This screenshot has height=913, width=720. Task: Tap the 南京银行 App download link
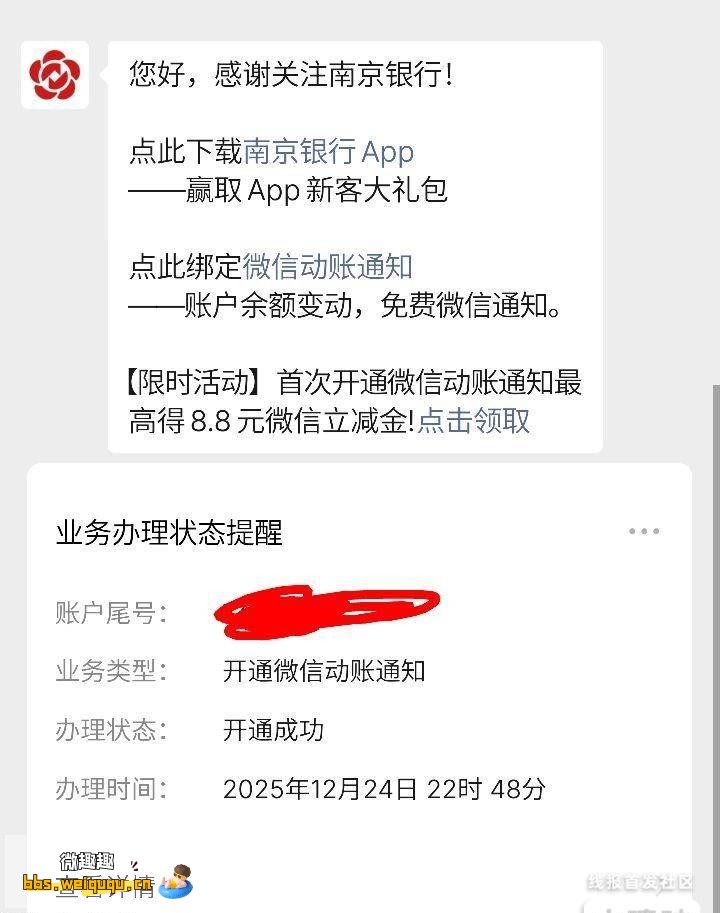point(328,152)
